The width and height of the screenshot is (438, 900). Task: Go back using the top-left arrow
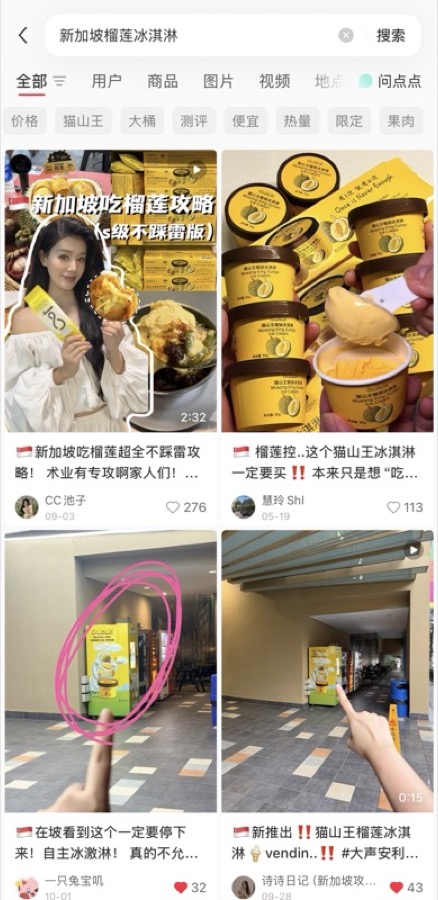[23, 36]
